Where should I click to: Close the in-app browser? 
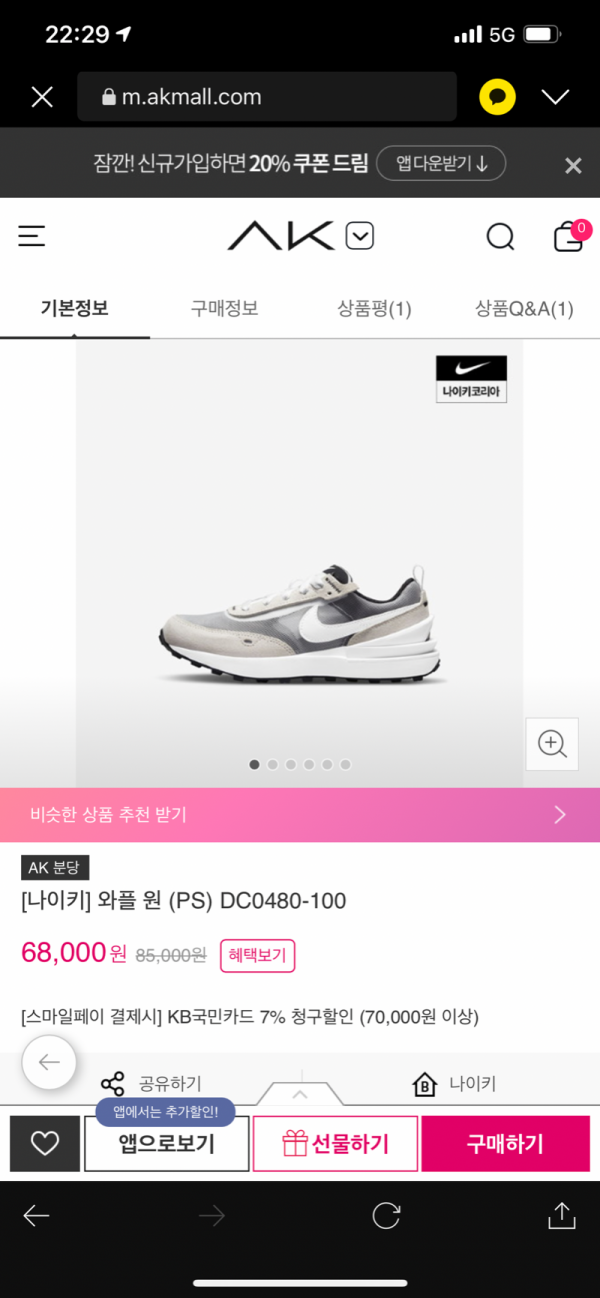[x=42, y=97]
